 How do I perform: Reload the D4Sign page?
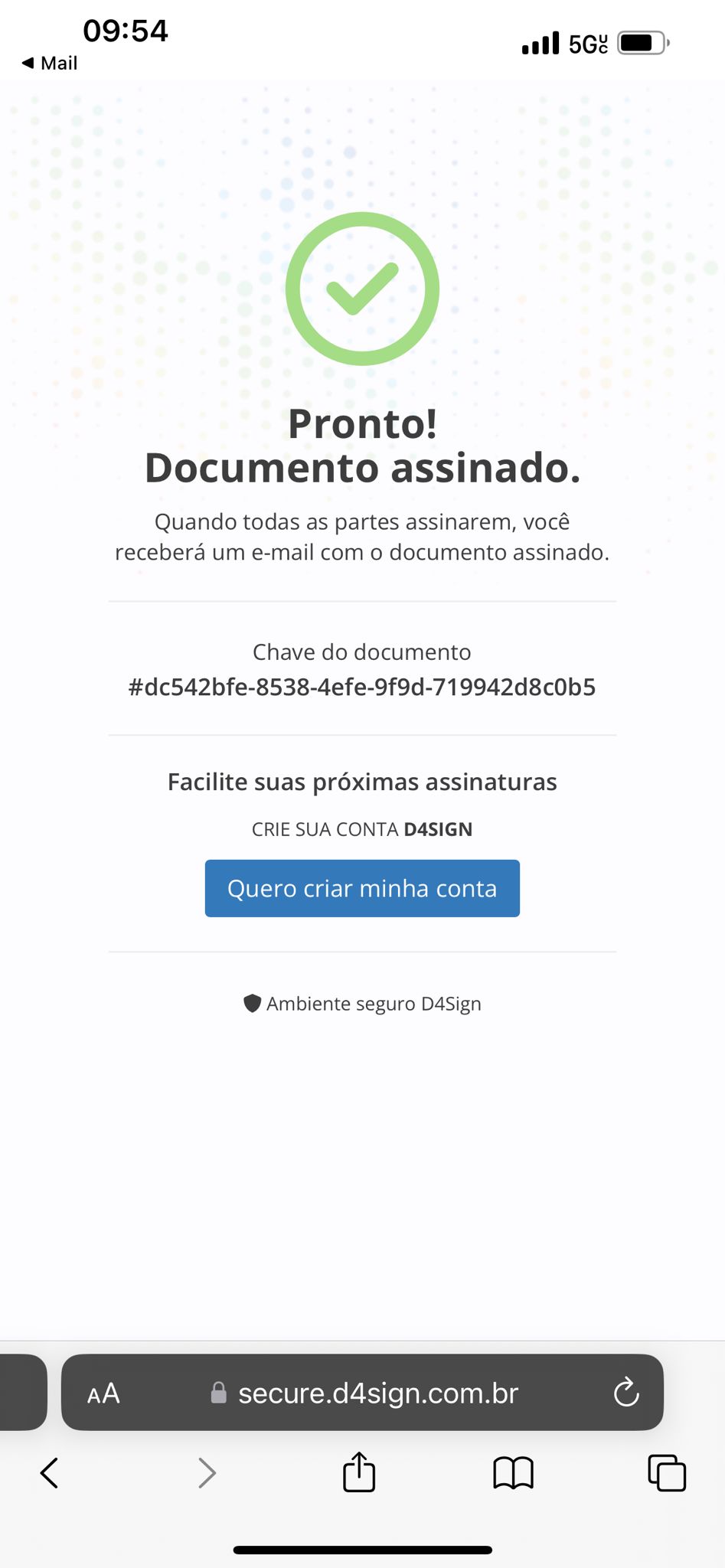click(625, 1393)
